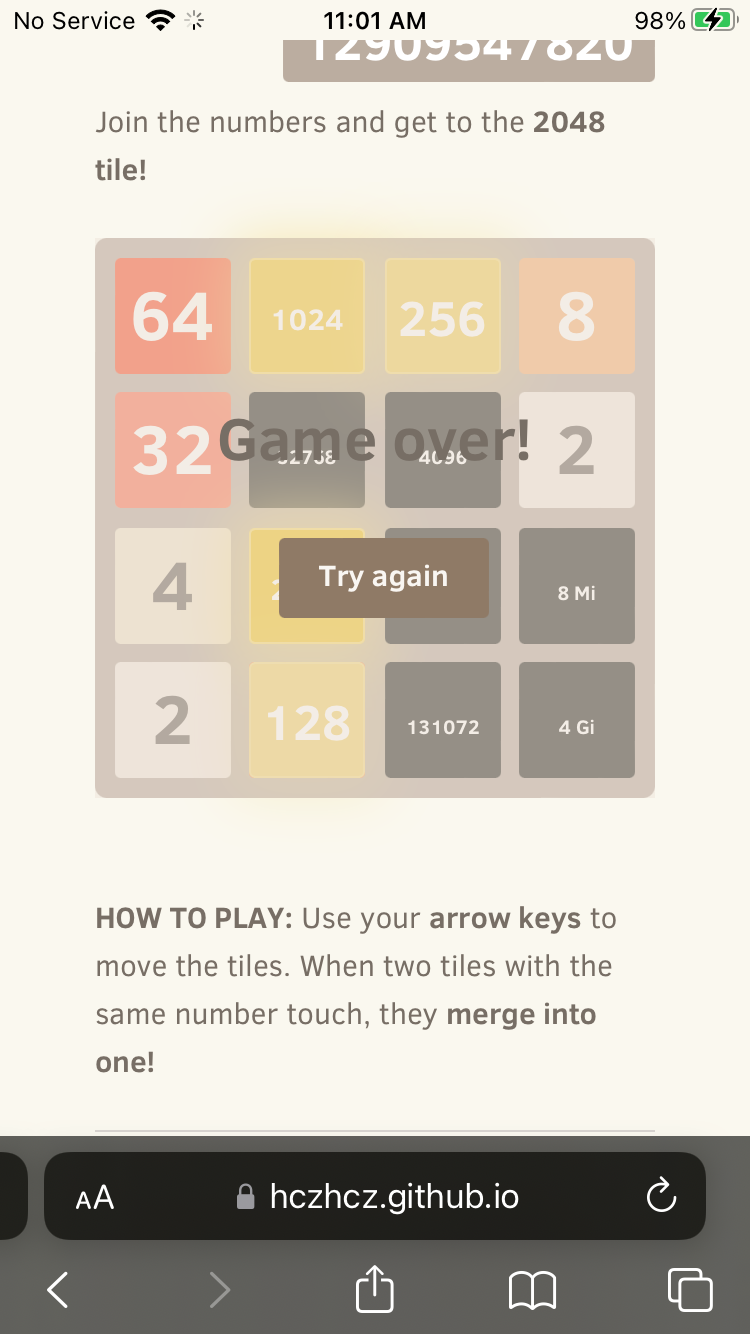
Task: Go back to the previous page
Action: pyautogui.click(x=58, y=1290)
